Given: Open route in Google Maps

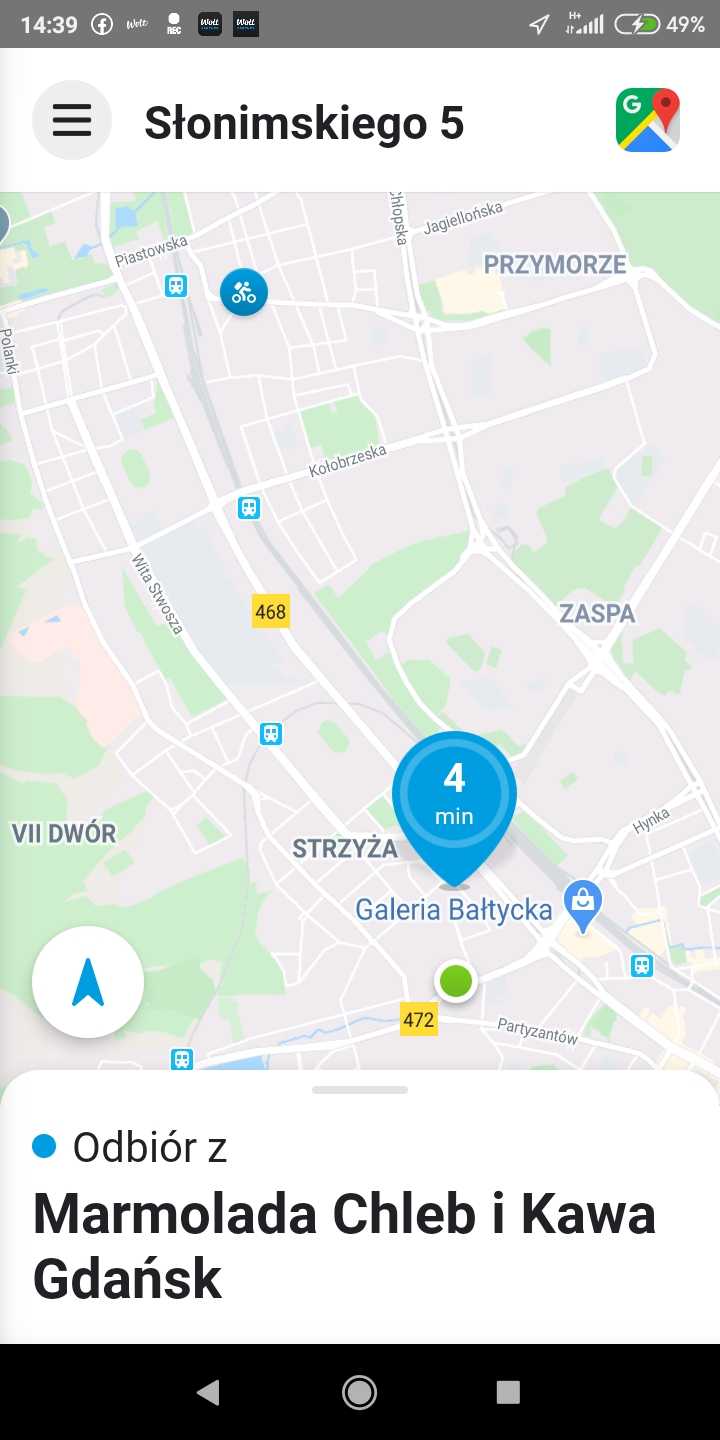Looking at the screenshot, I should [648, 121].
